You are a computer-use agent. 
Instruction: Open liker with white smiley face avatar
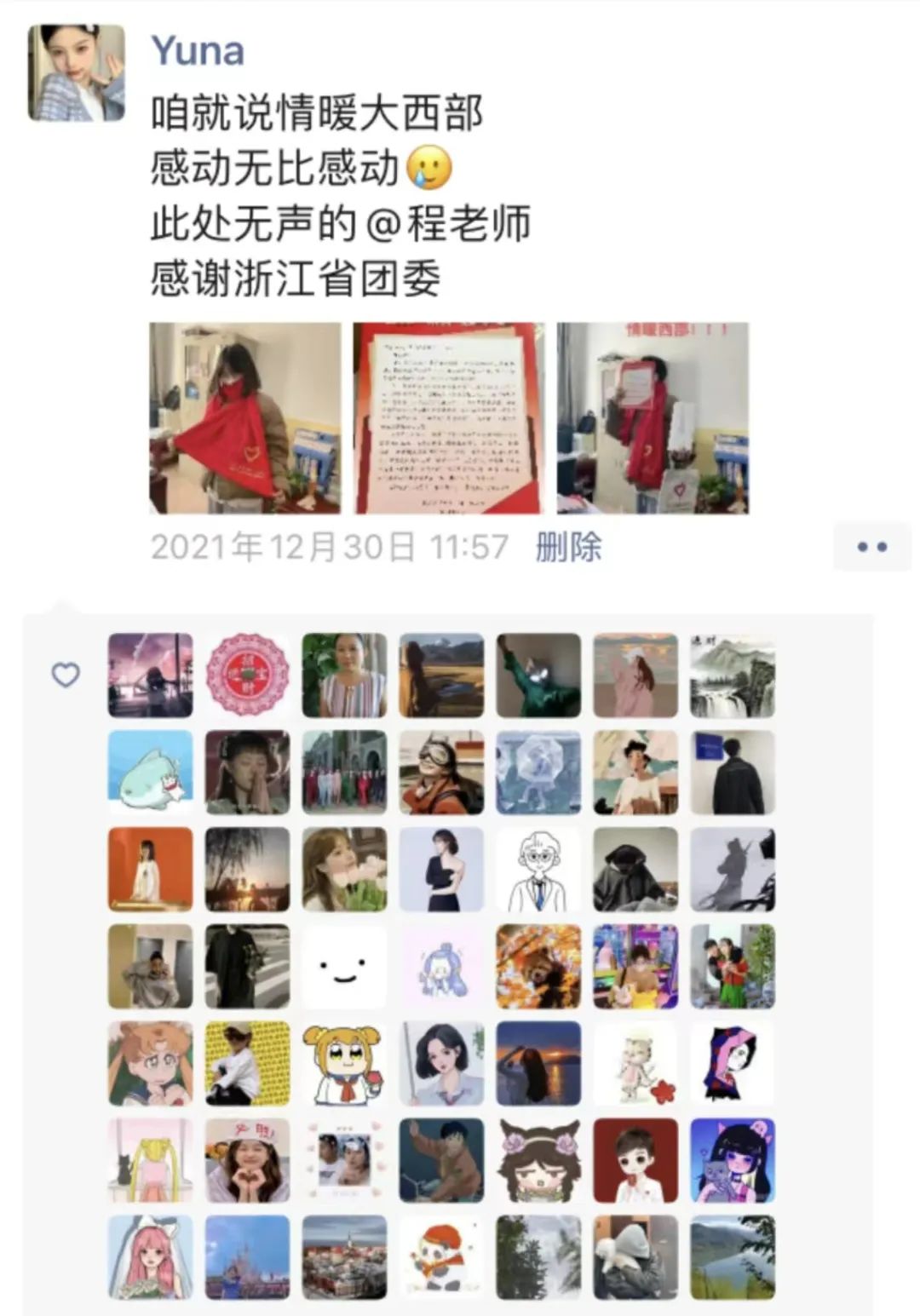(345, 966)
